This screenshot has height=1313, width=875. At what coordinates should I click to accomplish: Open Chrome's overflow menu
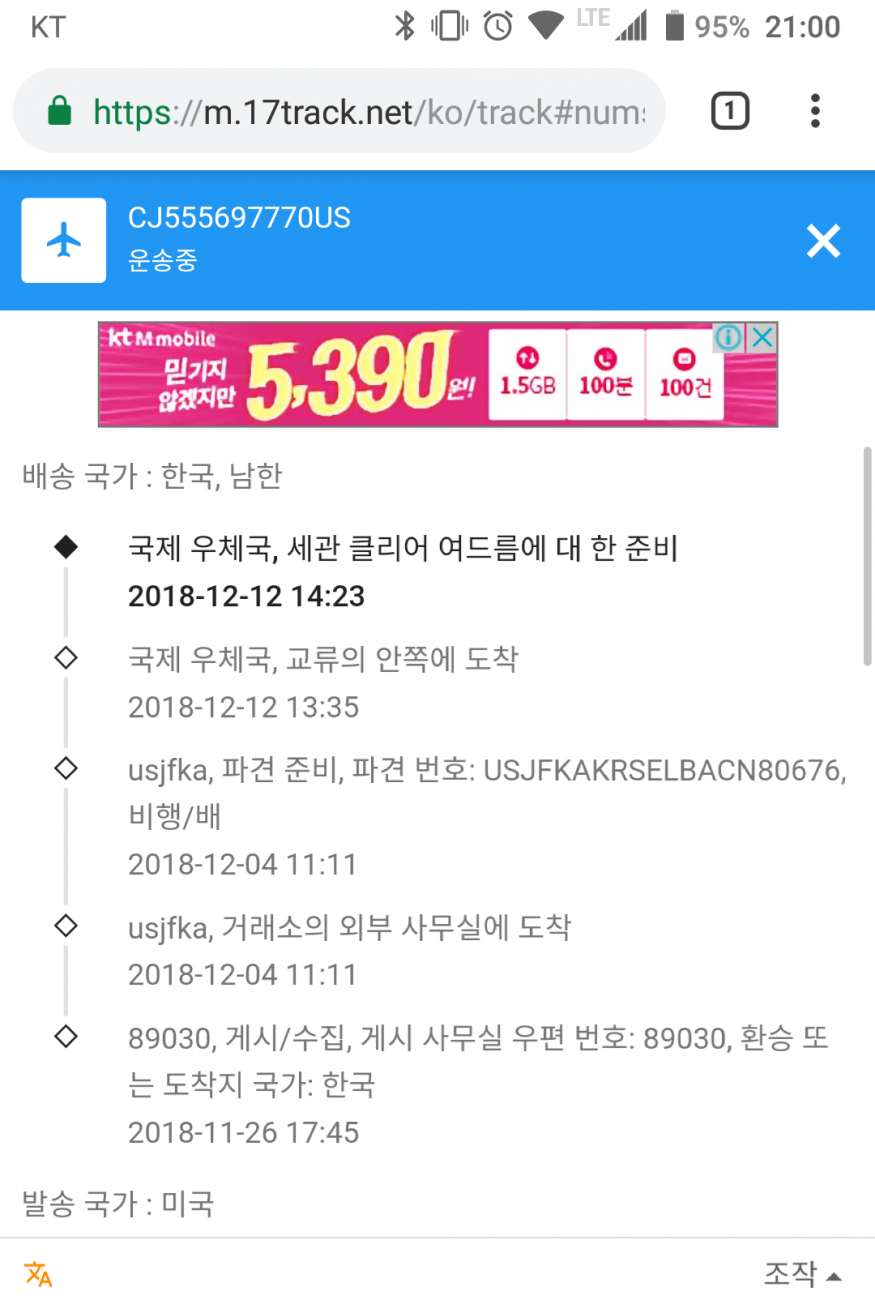pyautogui.click(x=816, y=111)
